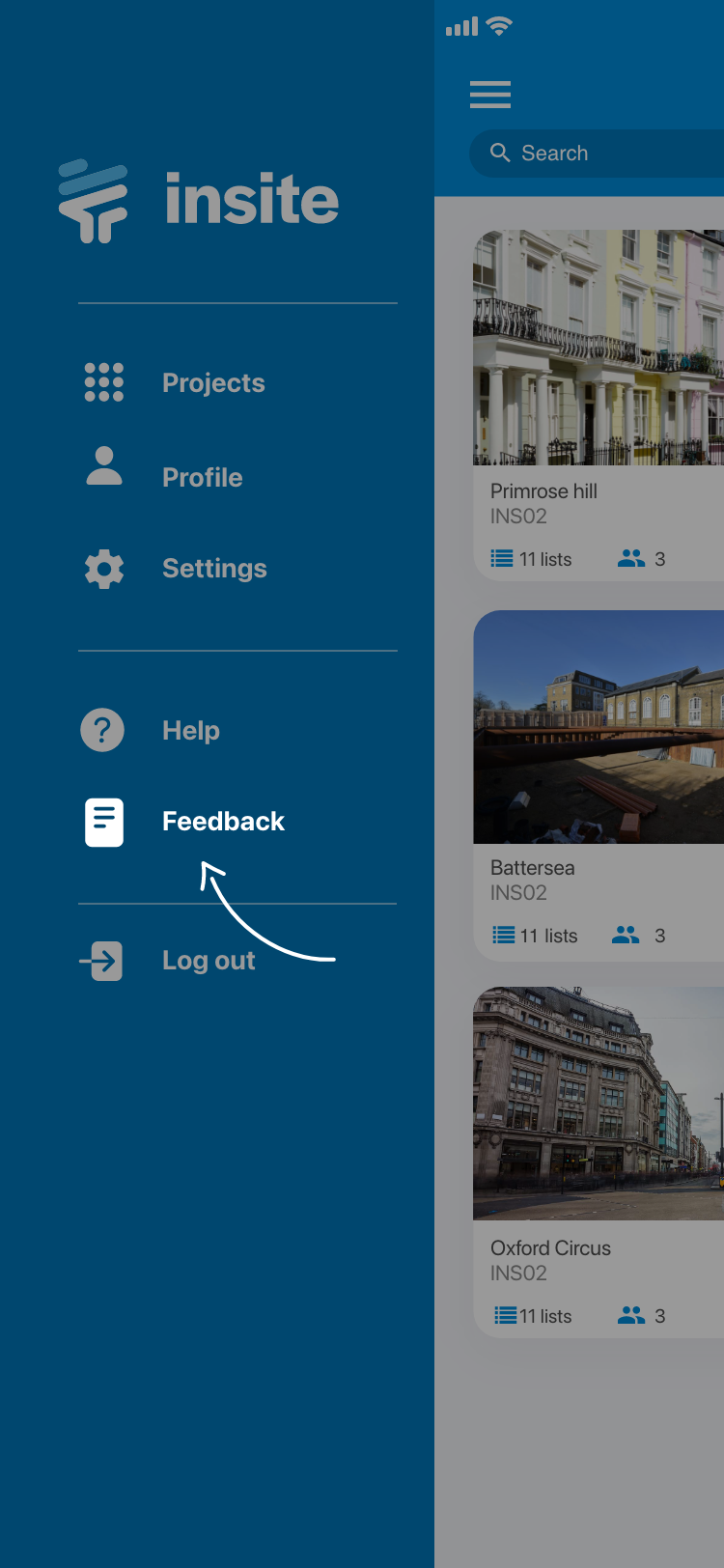The width and height of the screenshot is (724, 1568).
Task: Open the Battersea project card
Action: 599,784
